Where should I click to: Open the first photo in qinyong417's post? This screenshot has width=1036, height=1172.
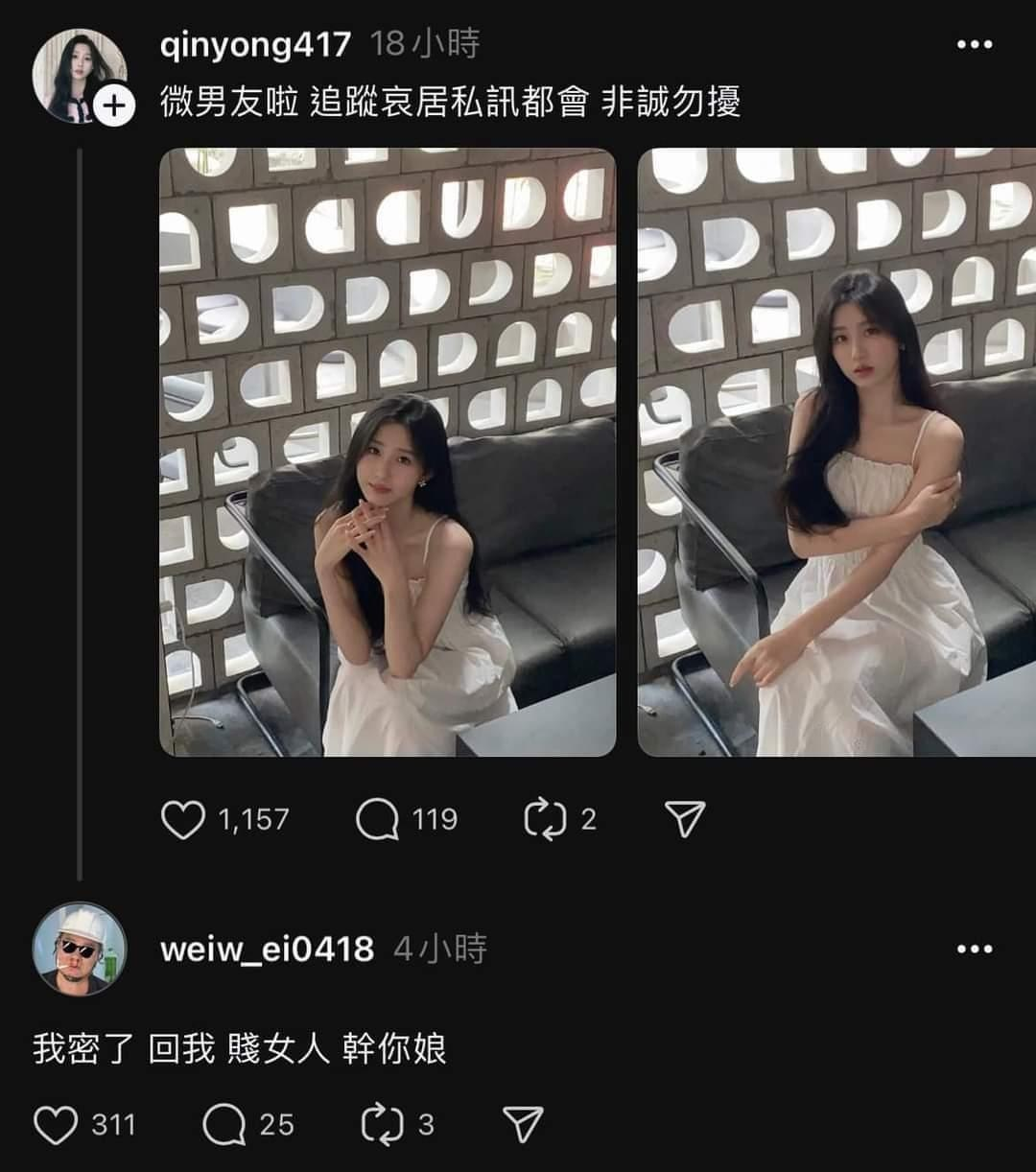(387, 452)
